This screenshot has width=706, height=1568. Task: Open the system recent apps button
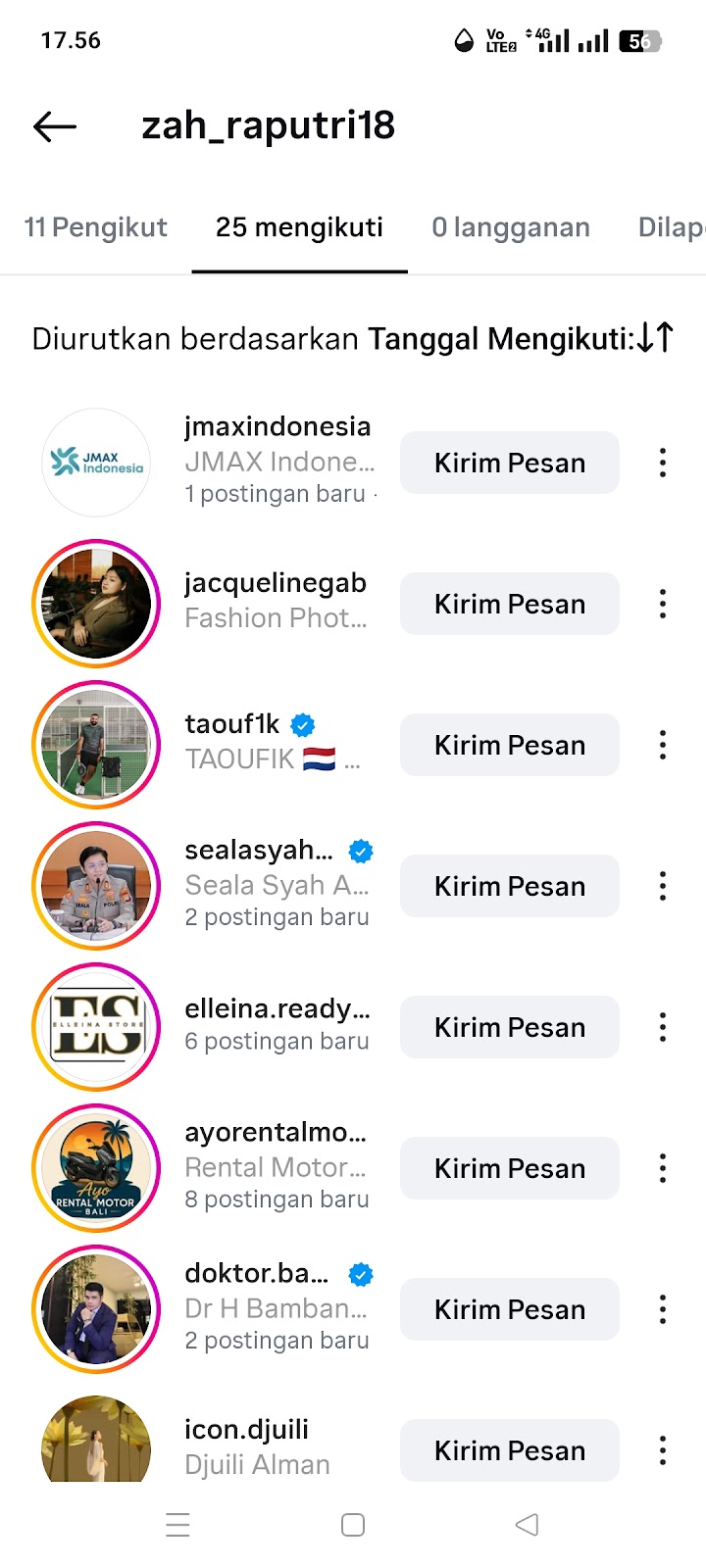click(177, 1525)
